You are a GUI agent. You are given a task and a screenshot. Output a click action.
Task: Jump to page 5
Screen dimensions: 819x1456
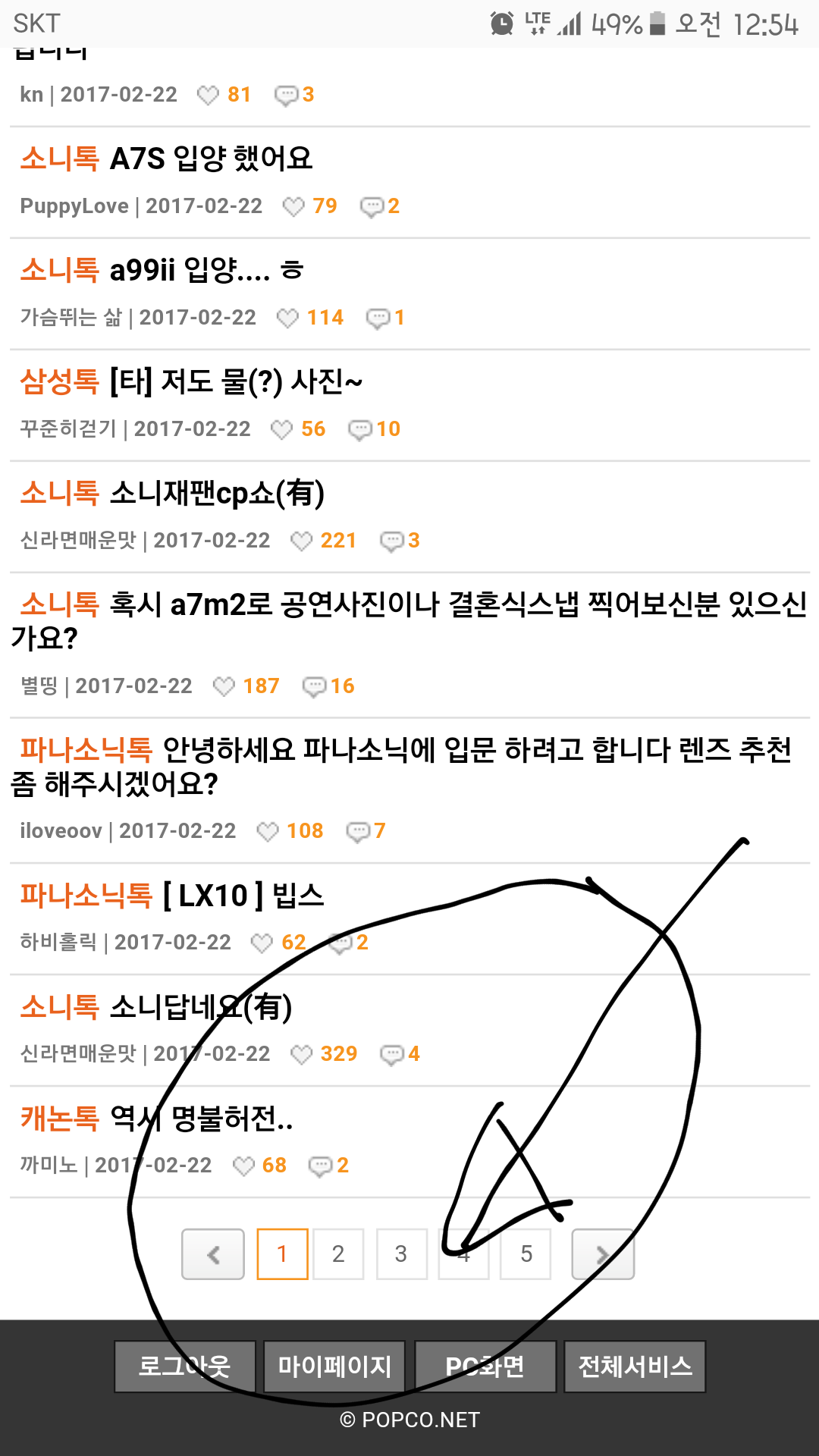click(526, 1254)
